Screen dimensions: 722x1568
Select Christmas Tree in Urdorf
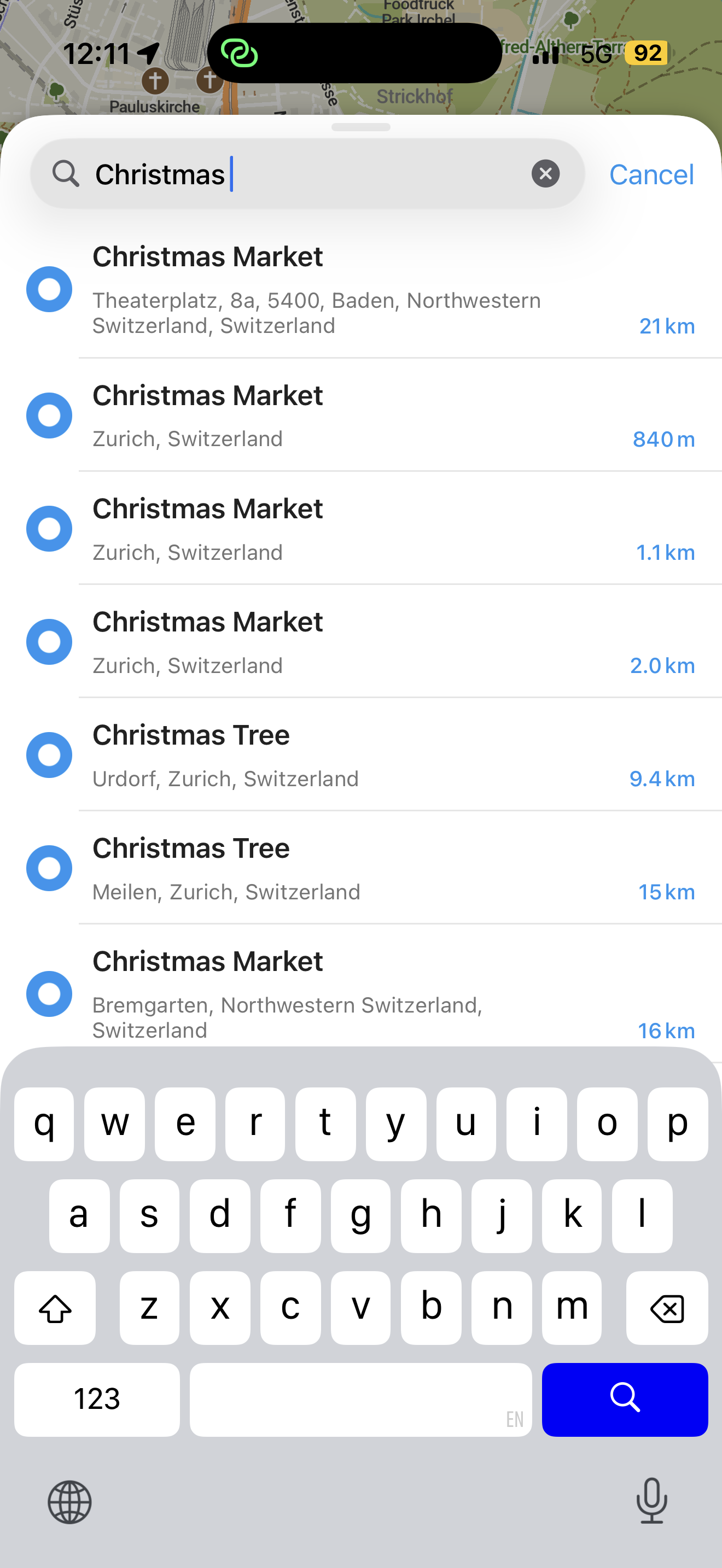(x=365, y=756)
